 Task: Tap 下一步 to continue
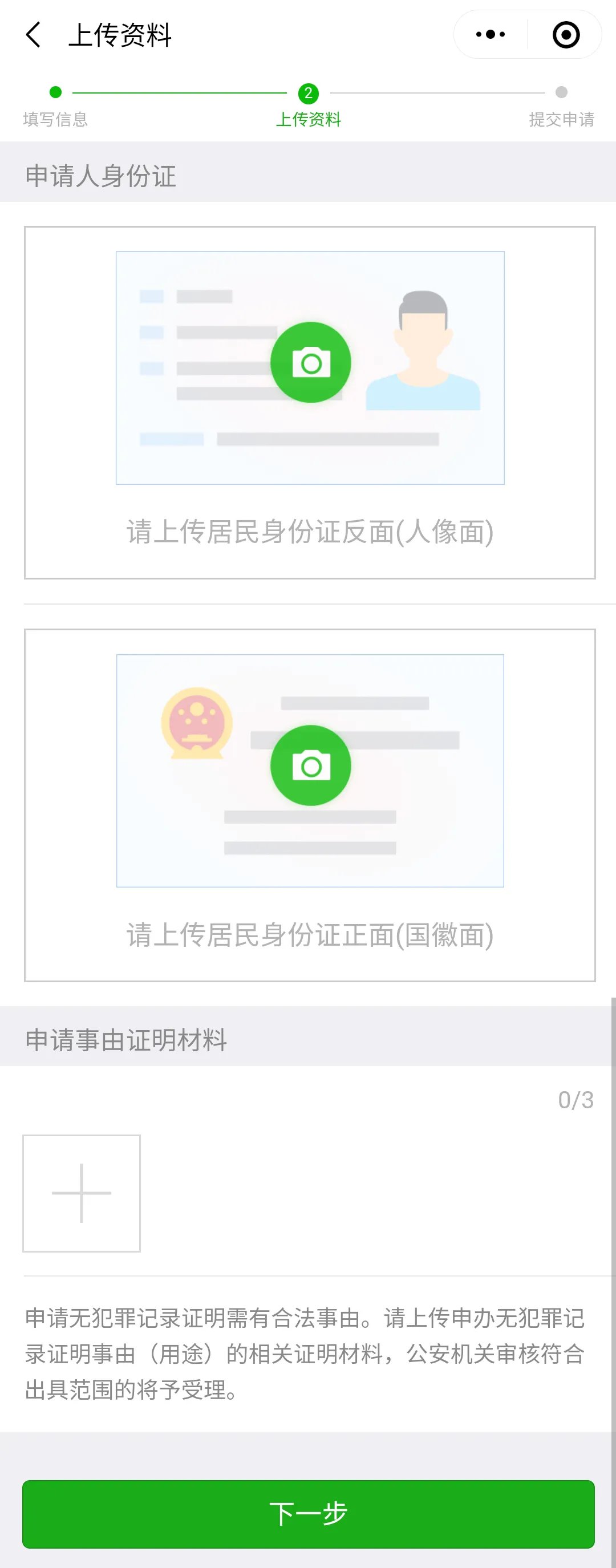308,1513
